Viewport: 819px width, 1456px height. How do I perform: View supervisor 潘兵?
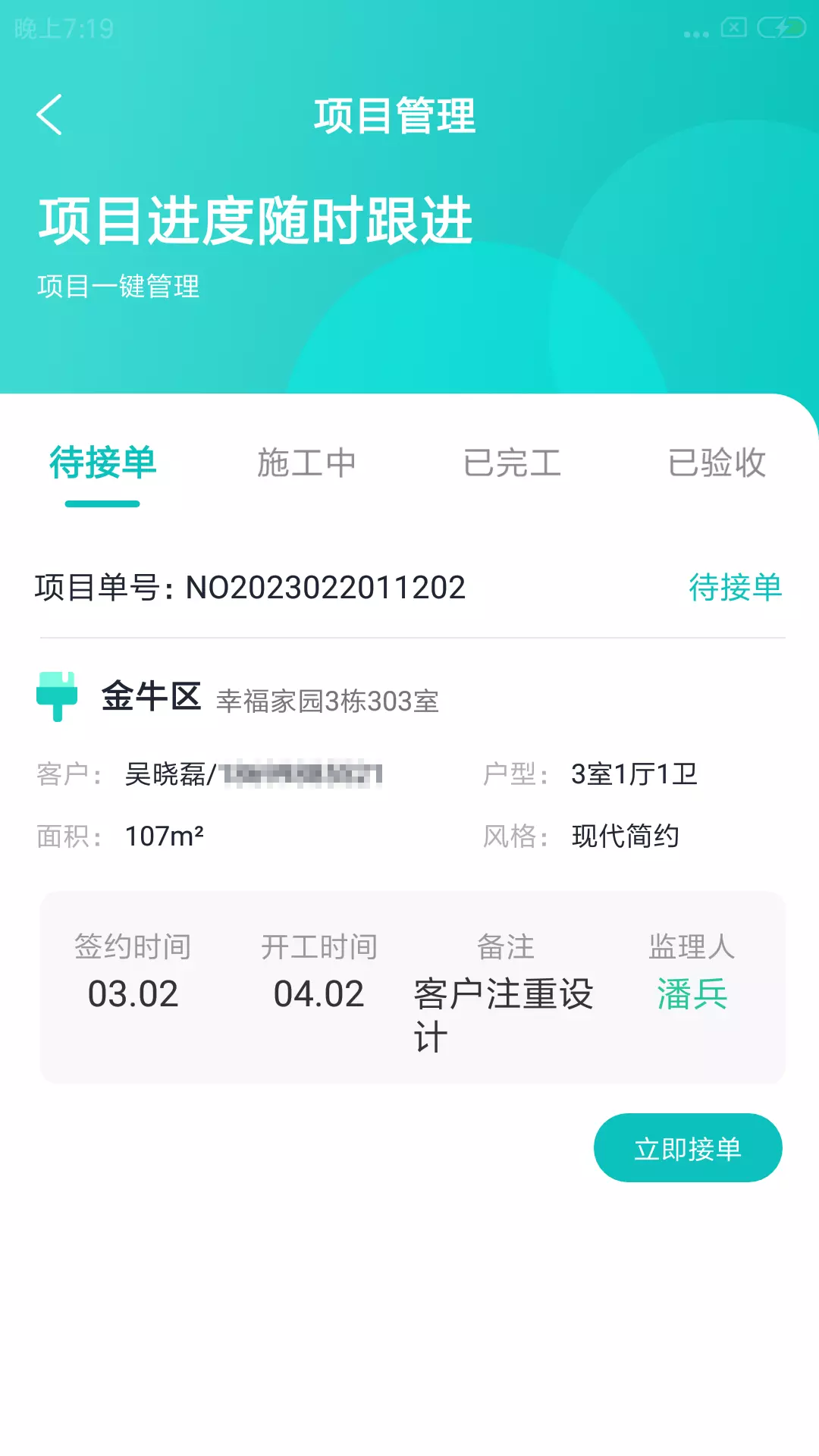point(692,993)
